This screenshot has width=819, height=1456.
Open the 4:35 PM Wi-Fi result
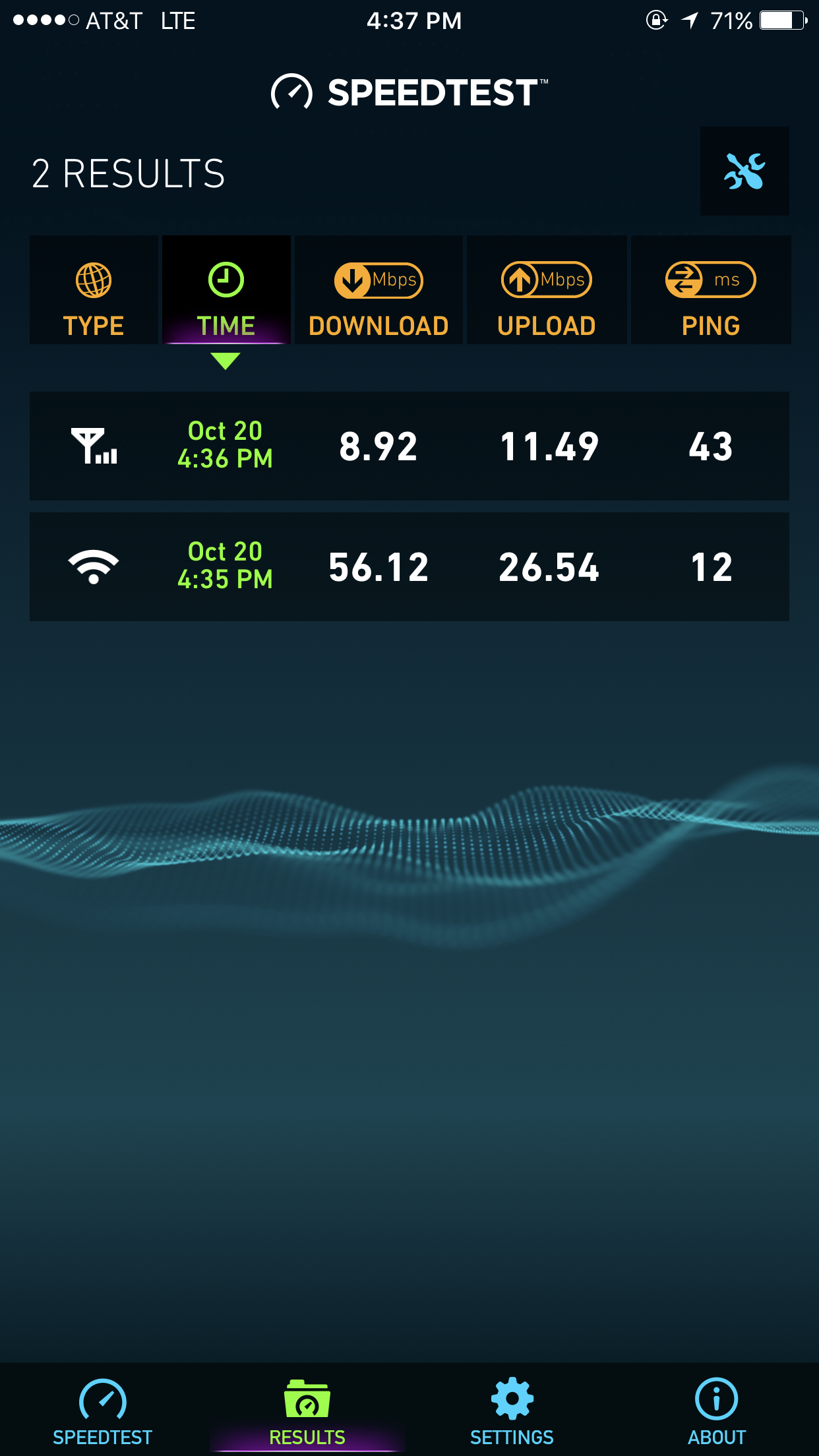(x=409, y=566)
